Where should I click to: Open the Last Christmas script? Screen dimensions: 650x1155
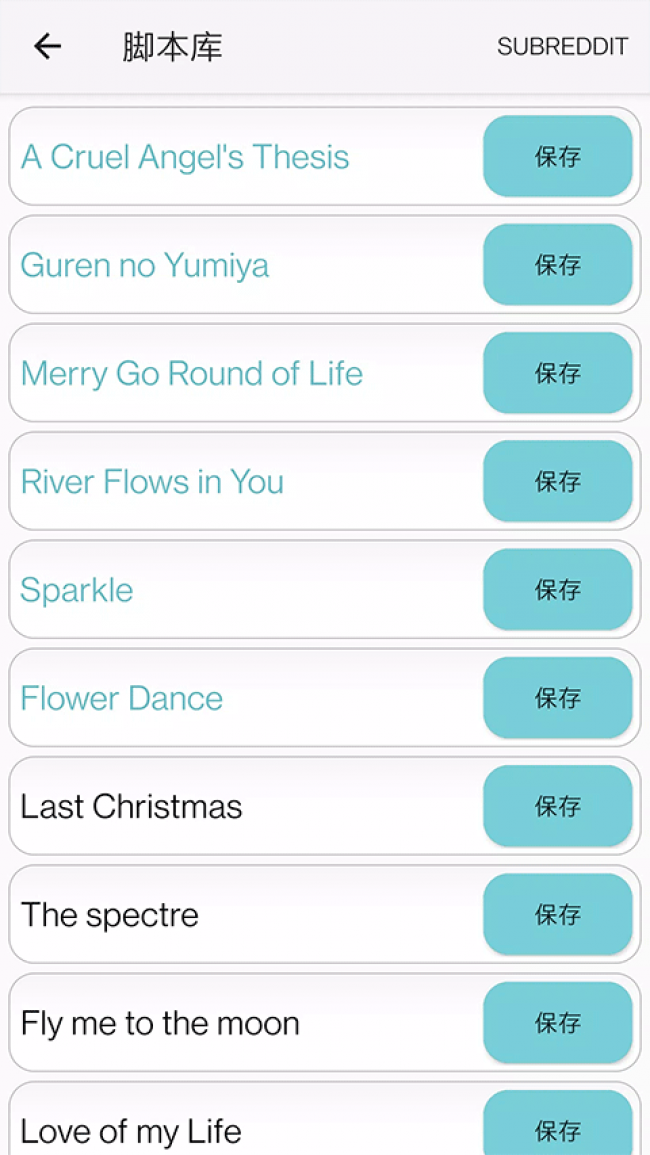131,806
